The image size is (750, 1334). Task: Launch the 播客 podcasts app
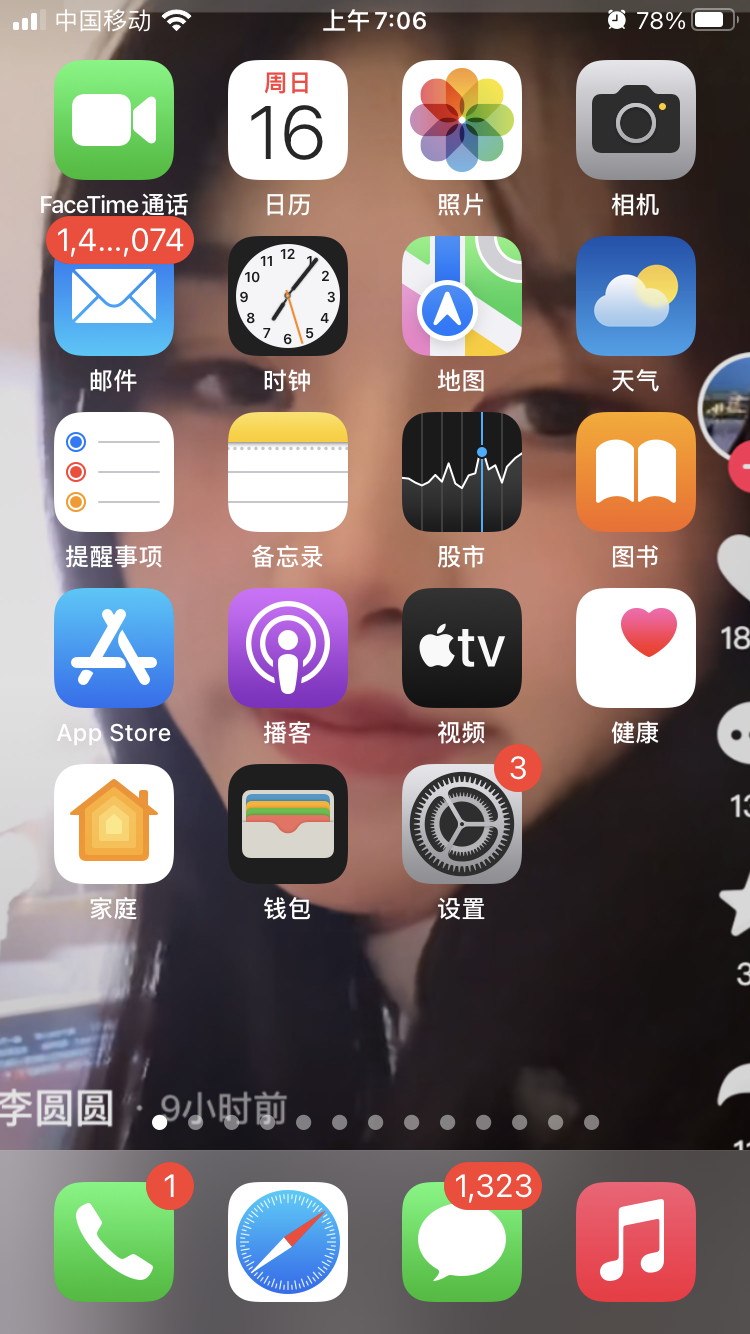[288, 648]
